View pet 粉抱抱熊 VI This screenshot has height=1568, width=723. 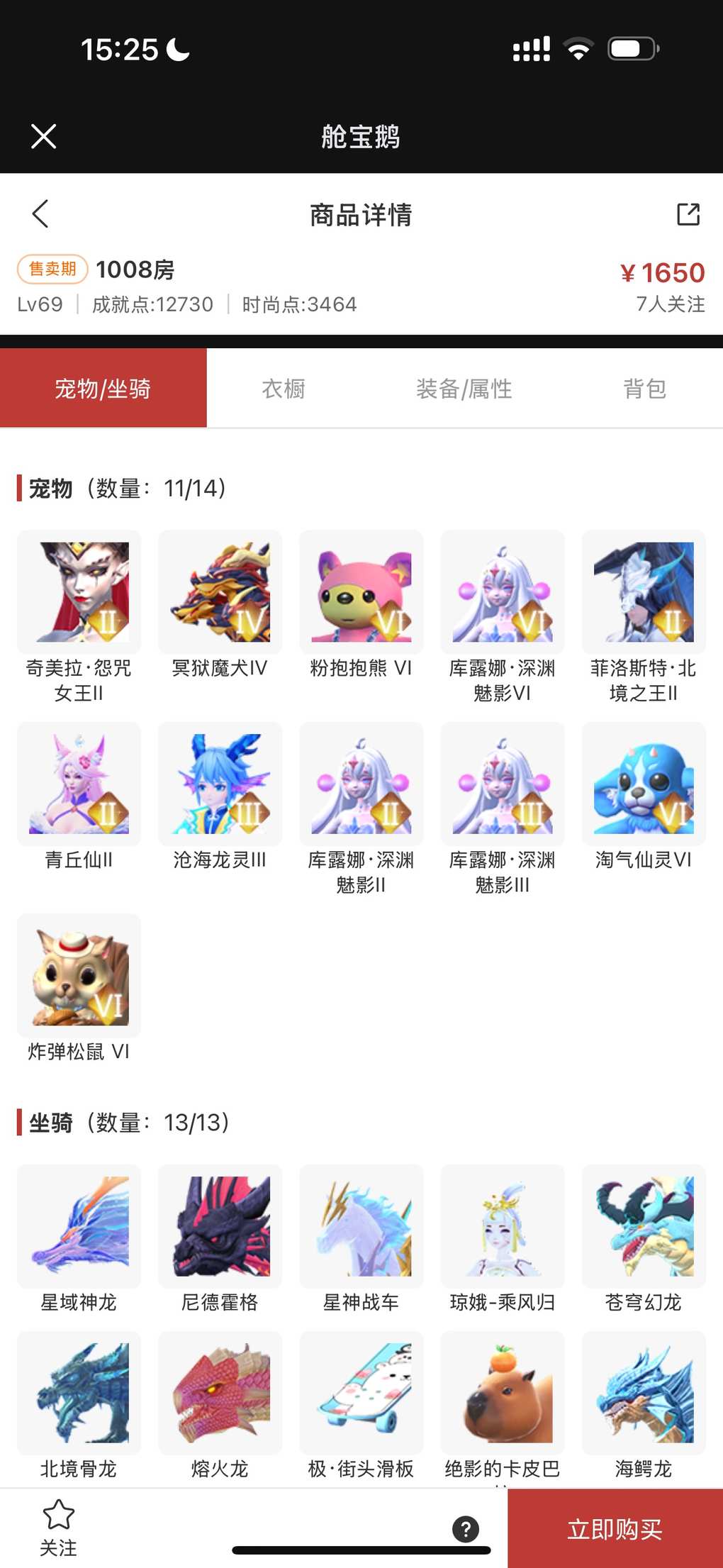(361, 593)
